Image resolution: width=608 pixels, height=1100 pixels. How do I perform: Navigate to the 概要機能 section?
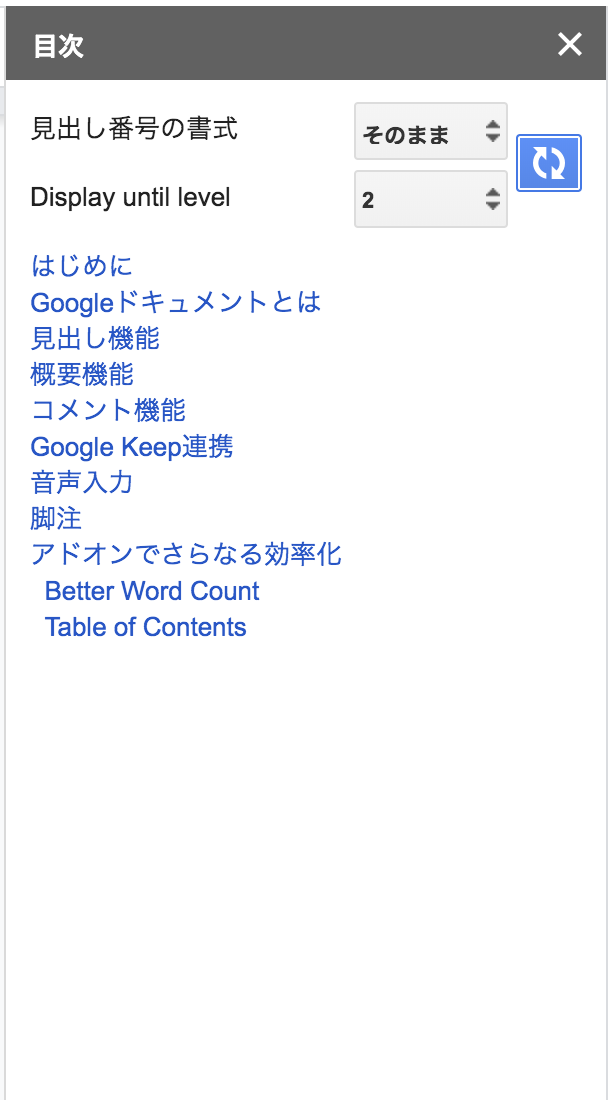[x=82, y=374]
